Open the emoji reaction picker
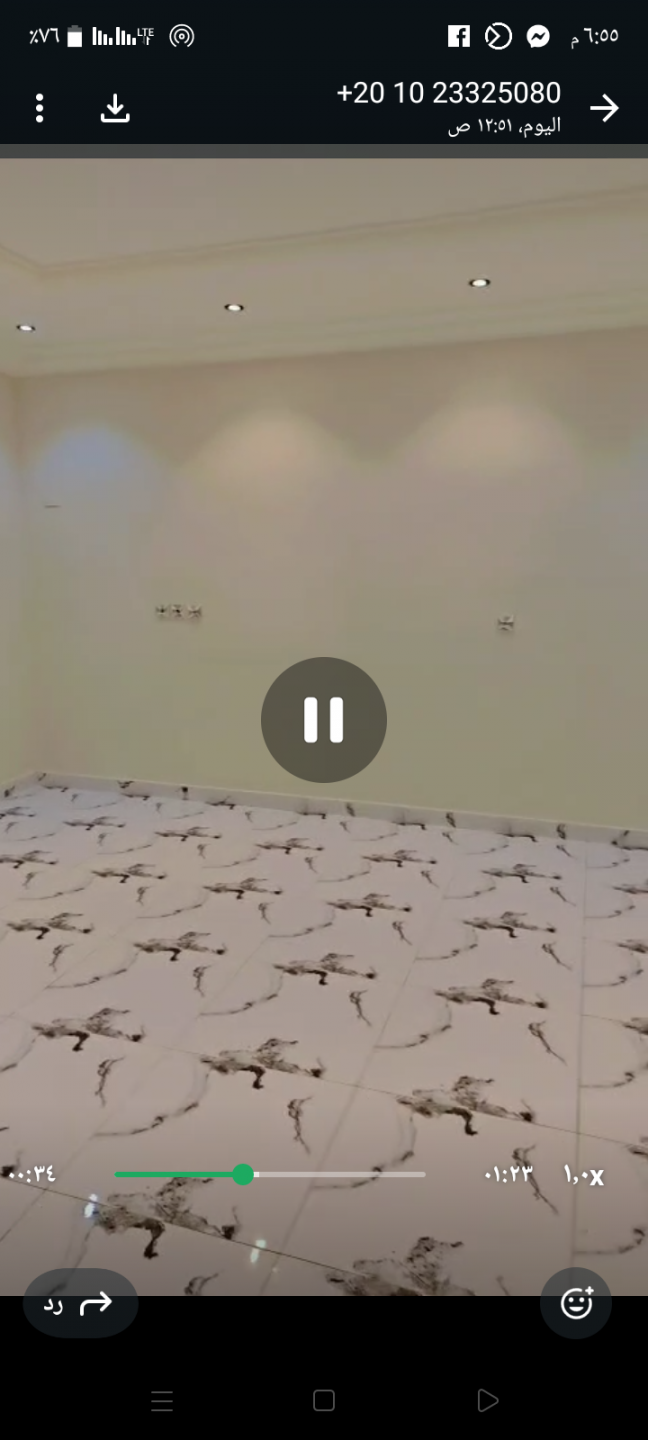The height and width of the screenshot is (1440, 648). (576, 1303)
